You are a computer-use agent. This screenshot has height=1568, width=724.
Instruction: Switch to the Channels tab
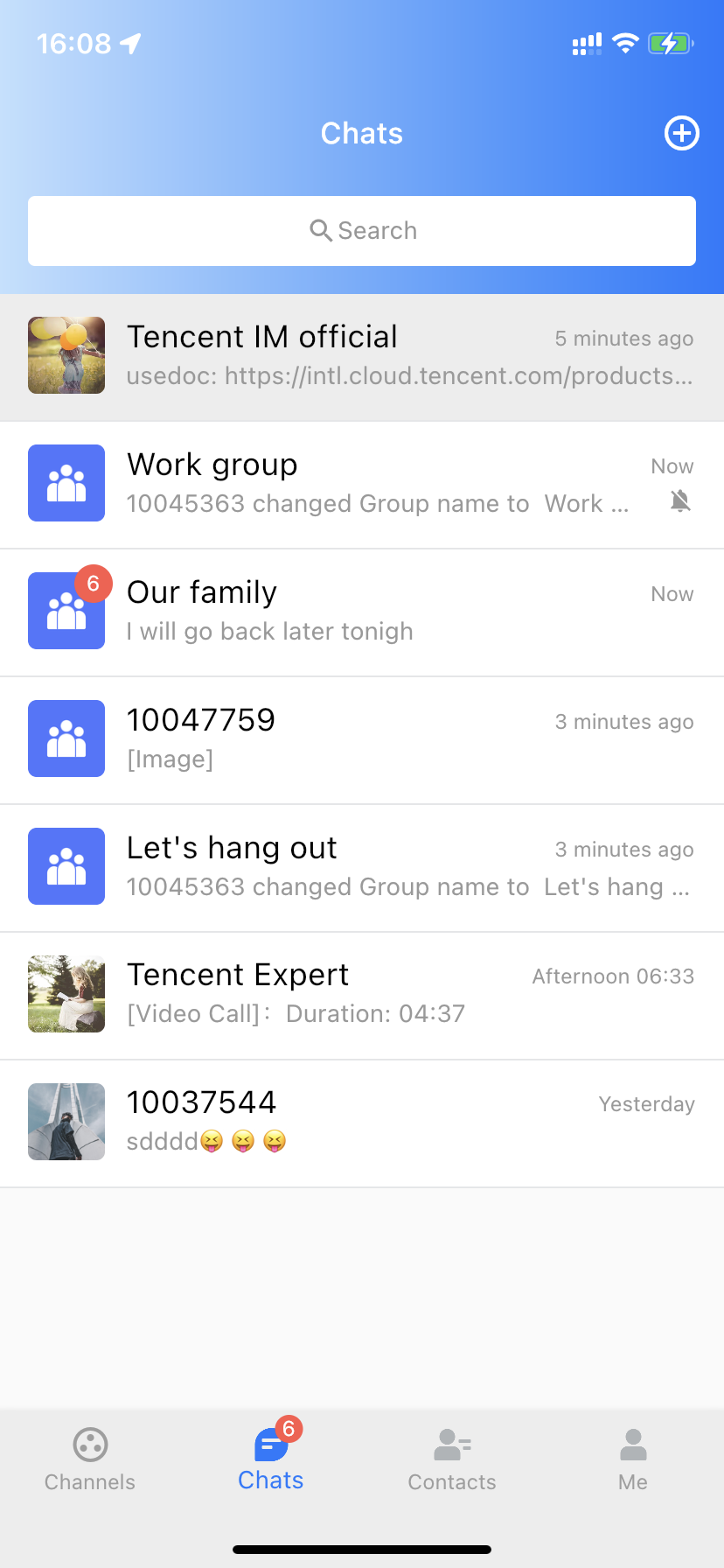[90, 1460]
